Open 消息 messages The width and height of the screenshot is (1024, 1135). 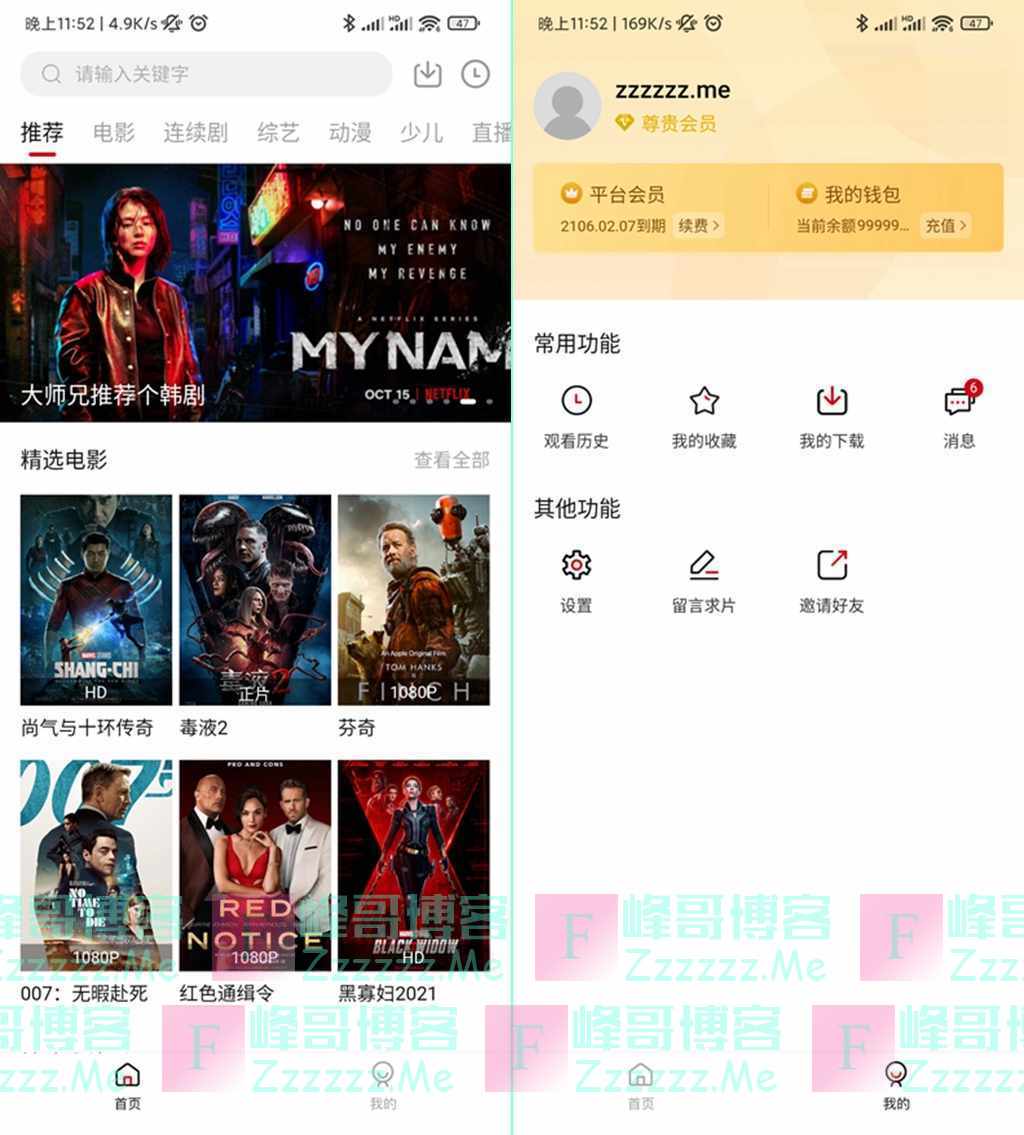959,416
